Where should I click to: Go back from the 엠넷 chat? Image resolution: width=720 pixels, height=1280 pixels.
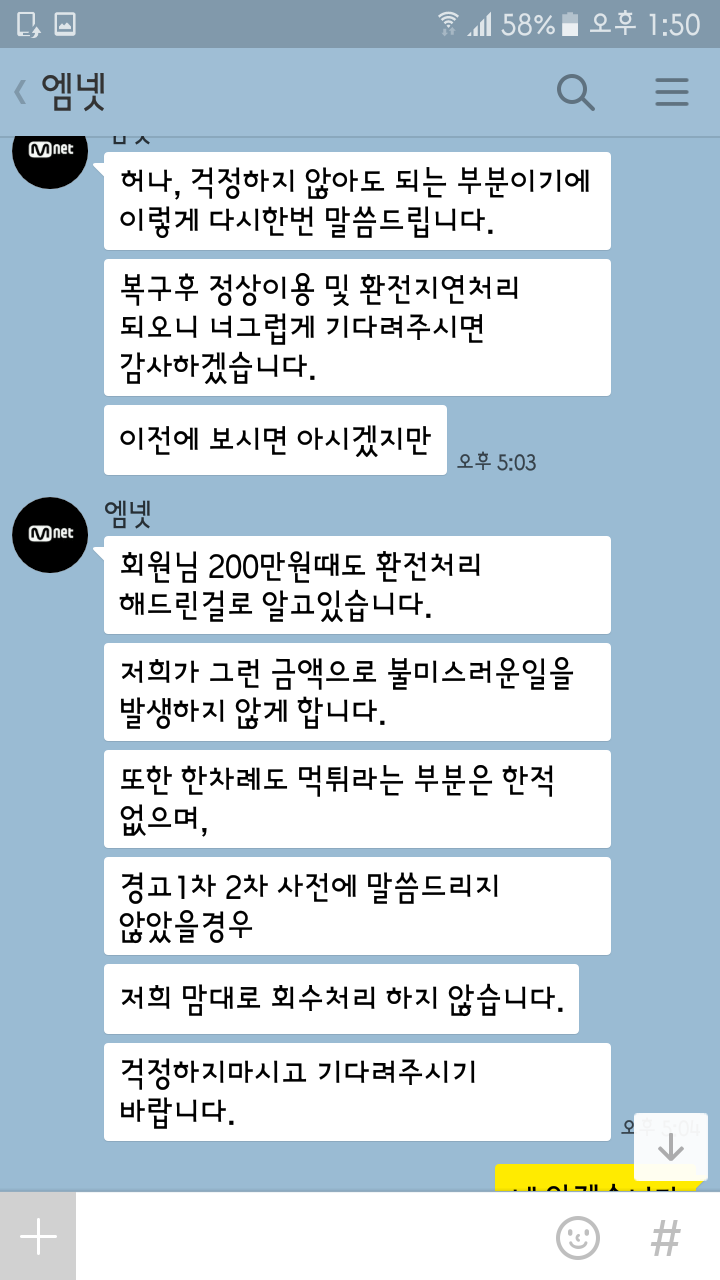20,93
